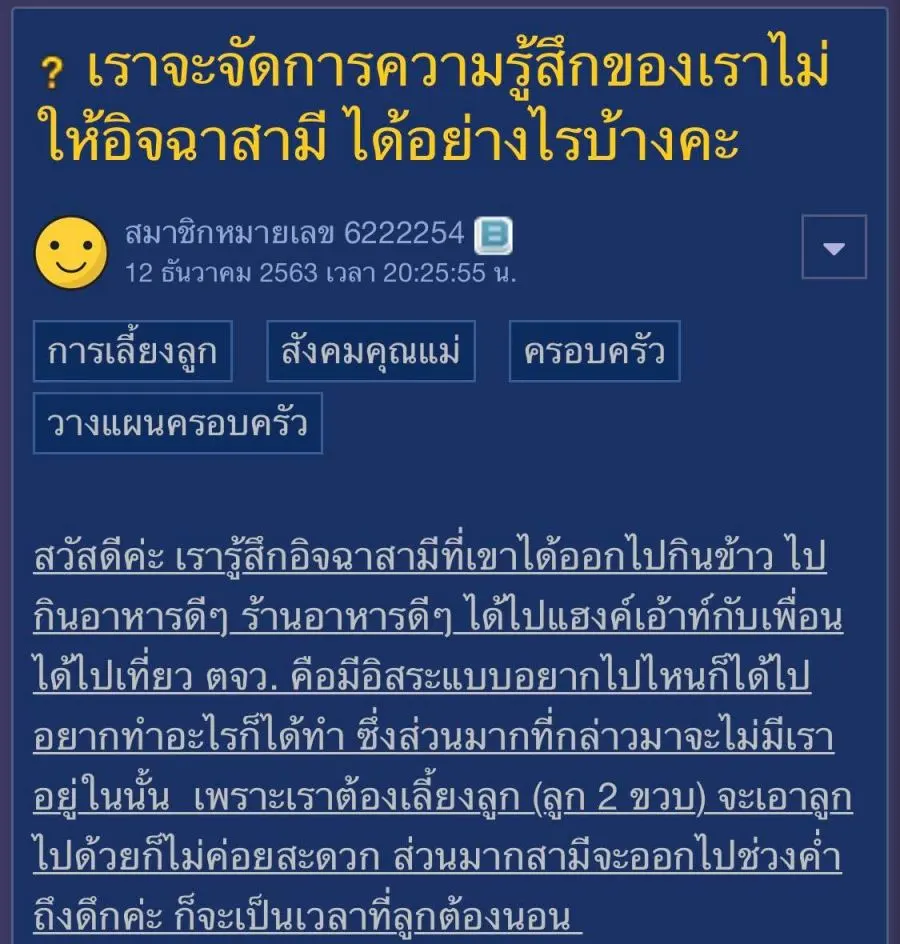Select the สังคมคุณแม่ tag

tap(370, 351)
